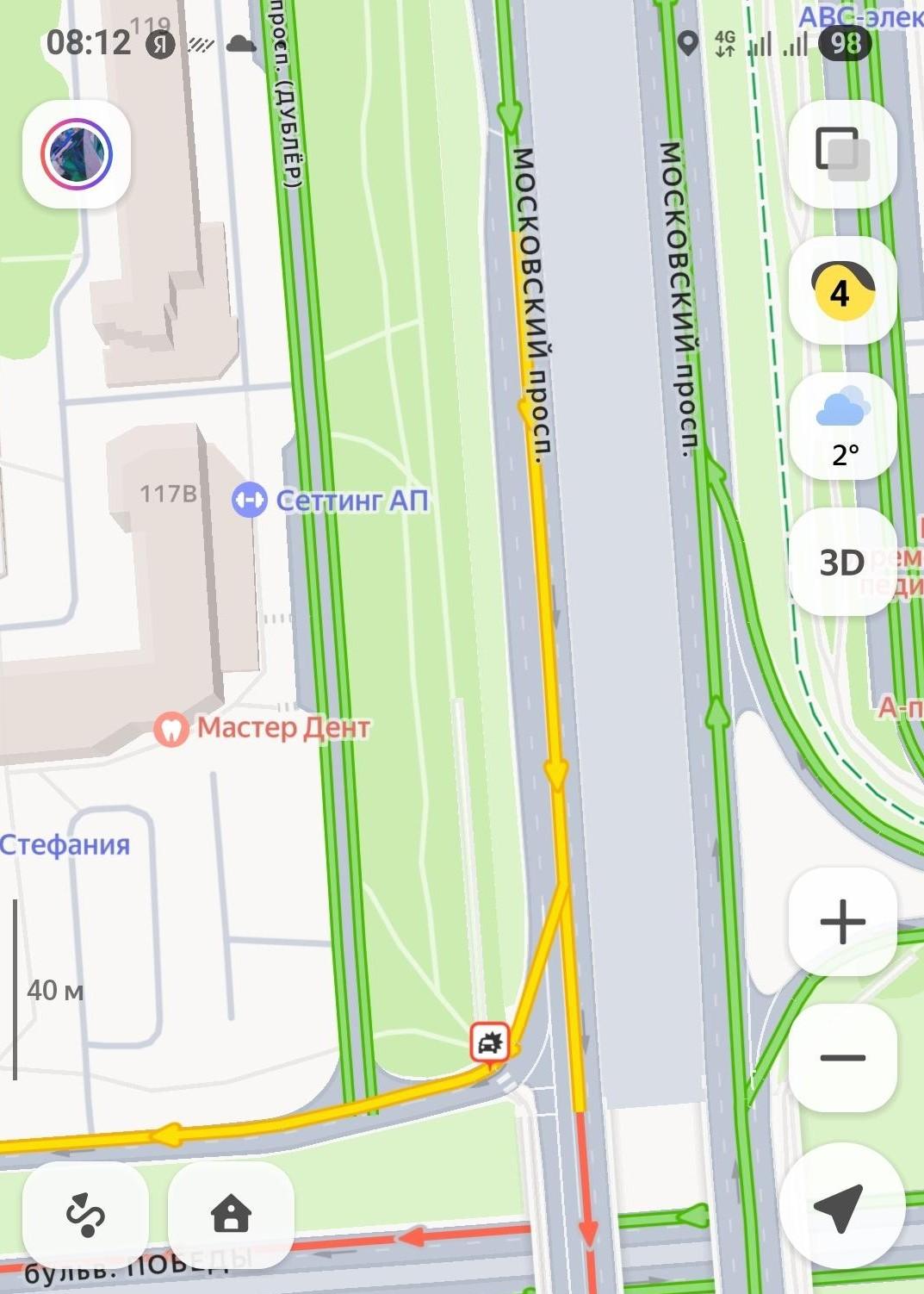Zoom out with the minus button
Image resolution: width=924 pixels, height=1294 pixels.
pos(842,1057)
